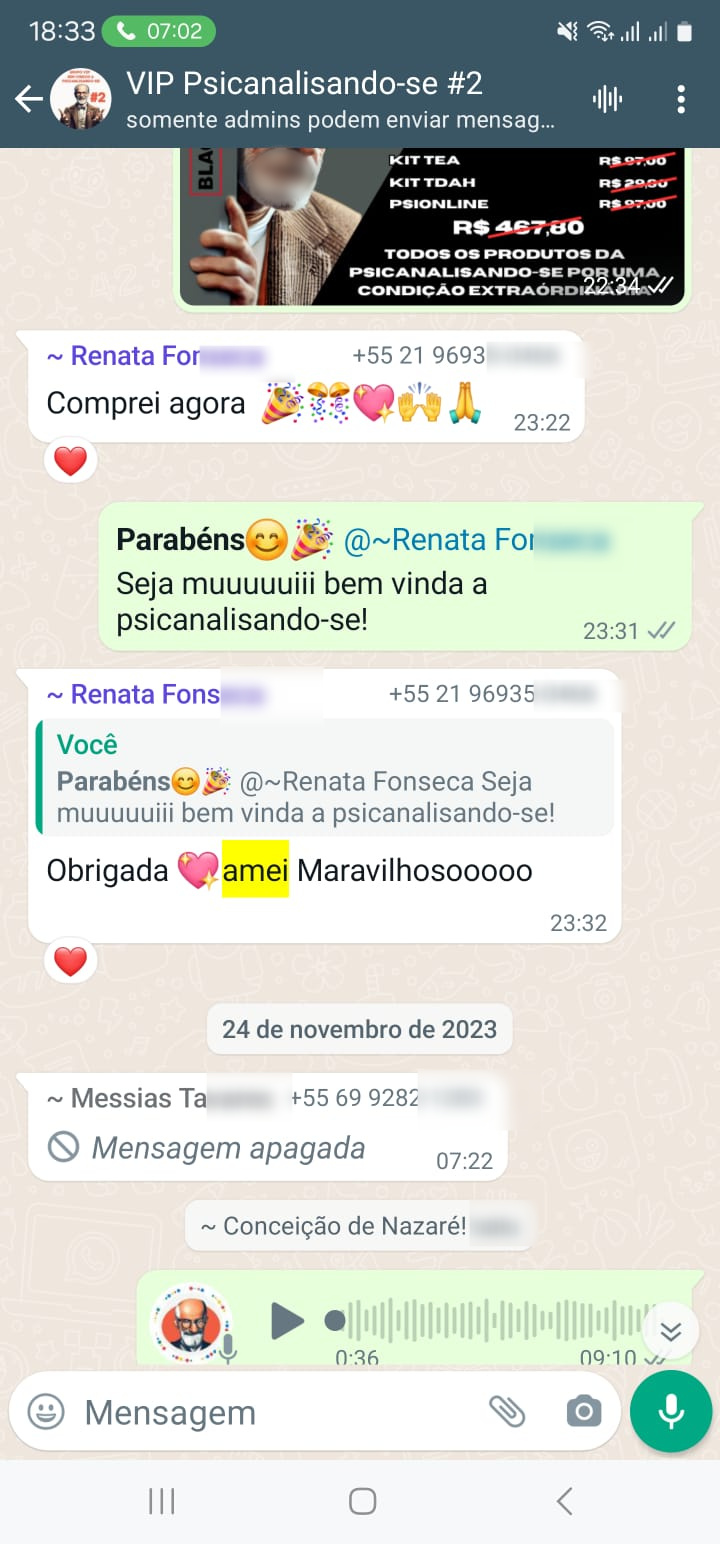Open VIP Psicanalisando-se #2 group info
This screenshot has height=1544, width=720.
pos(340,98)
